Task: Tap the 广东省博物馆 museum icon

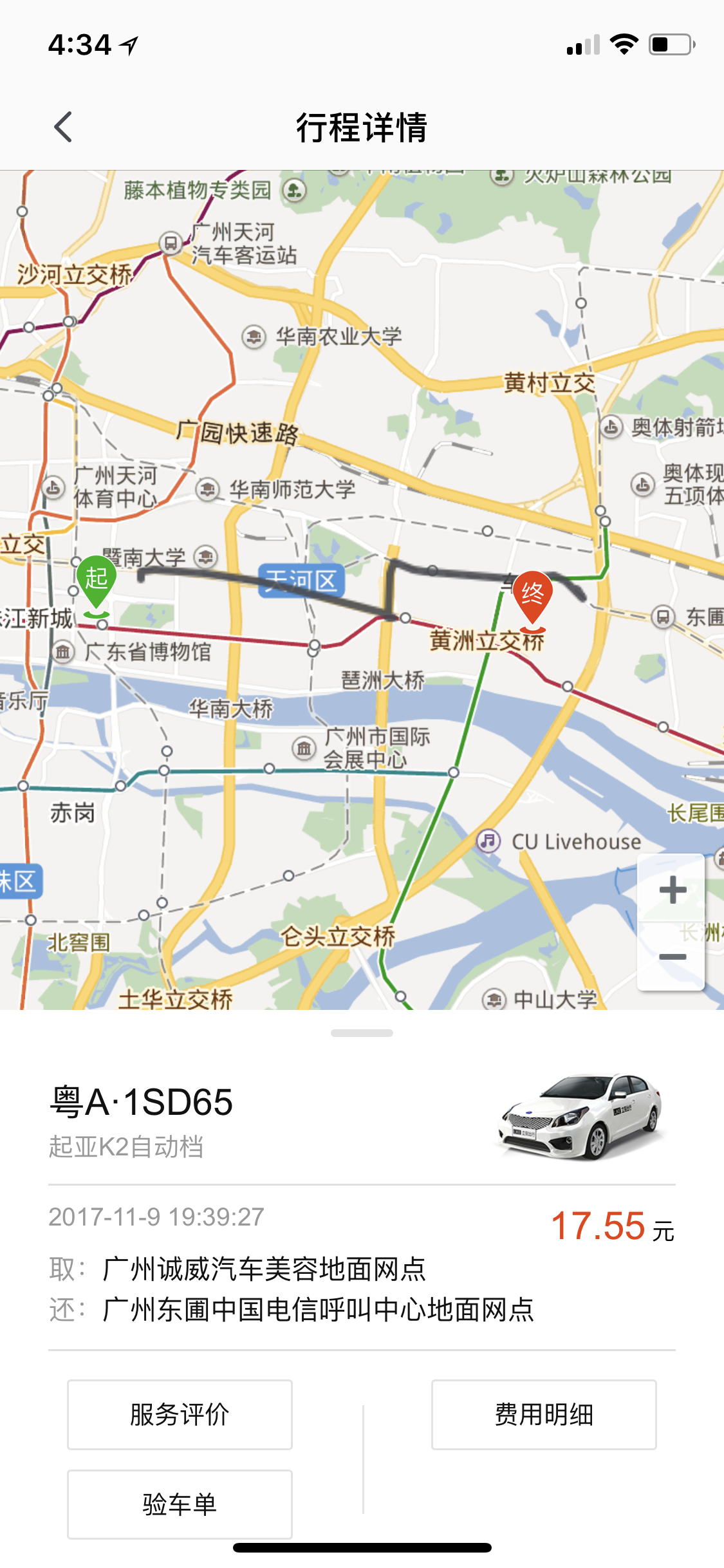Action: click(64, 652)
